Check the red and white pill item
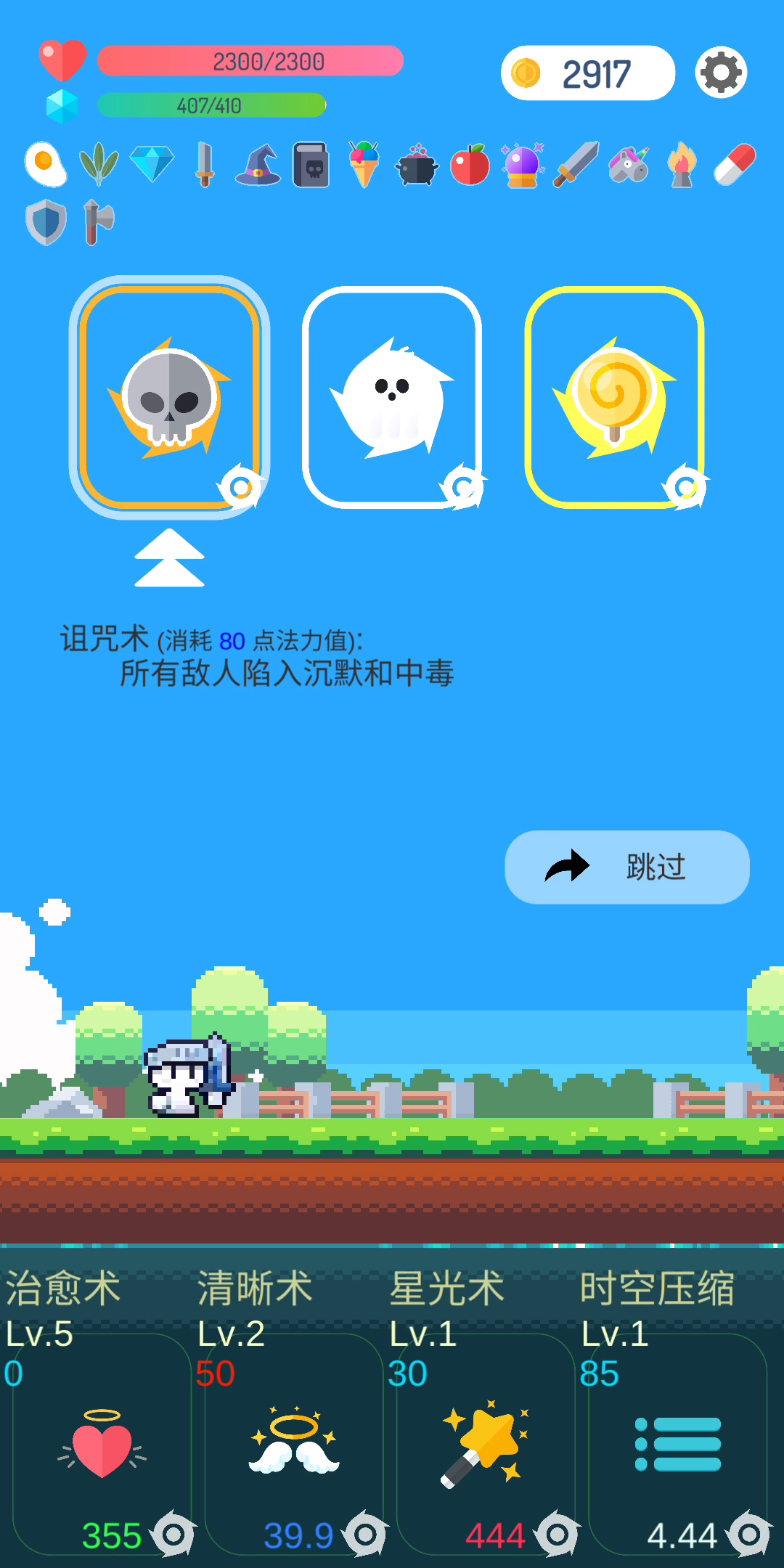Viewport: 784px width, 1568px height. tap(735, 165)
